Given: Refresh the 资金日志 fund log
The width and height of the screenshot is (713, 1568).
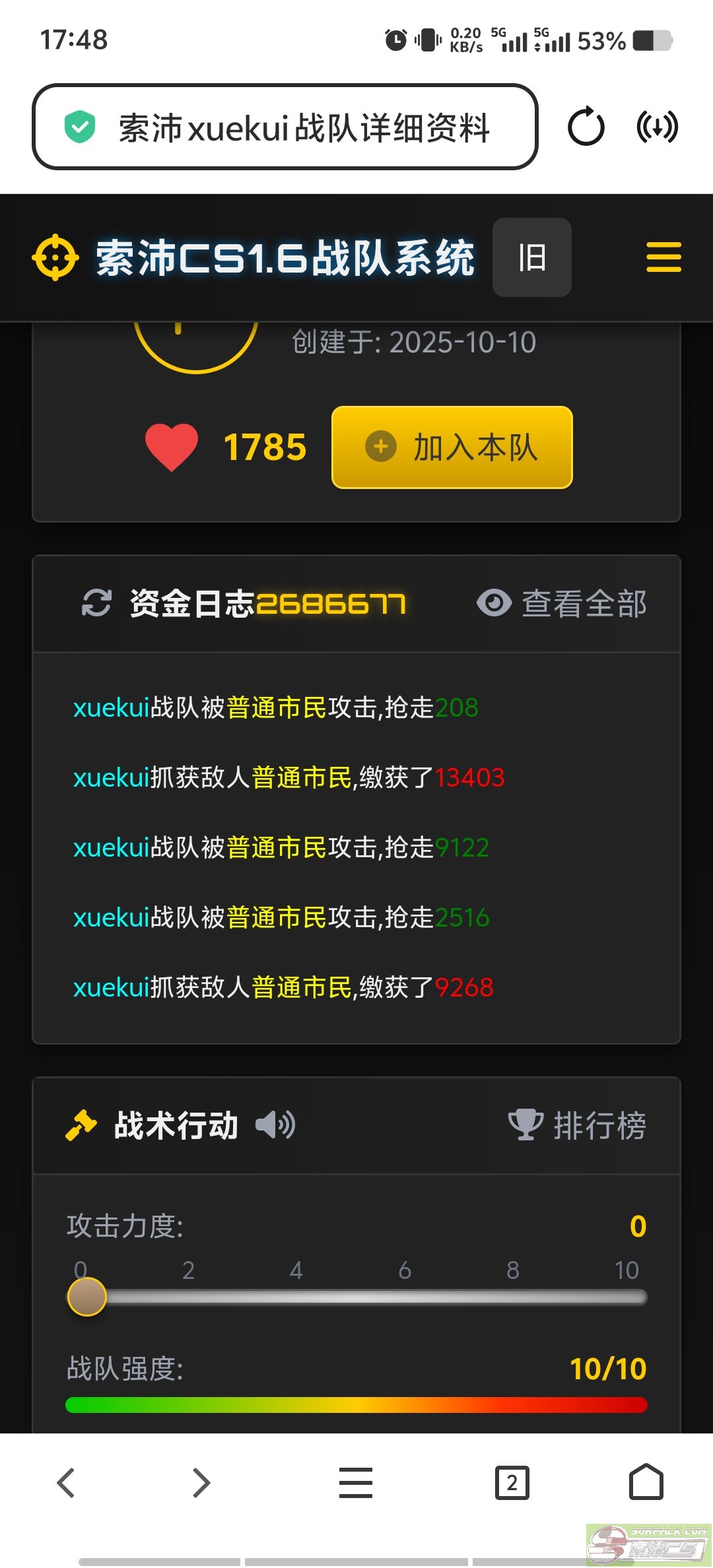Looking at the screenshot, I should 96,603.
